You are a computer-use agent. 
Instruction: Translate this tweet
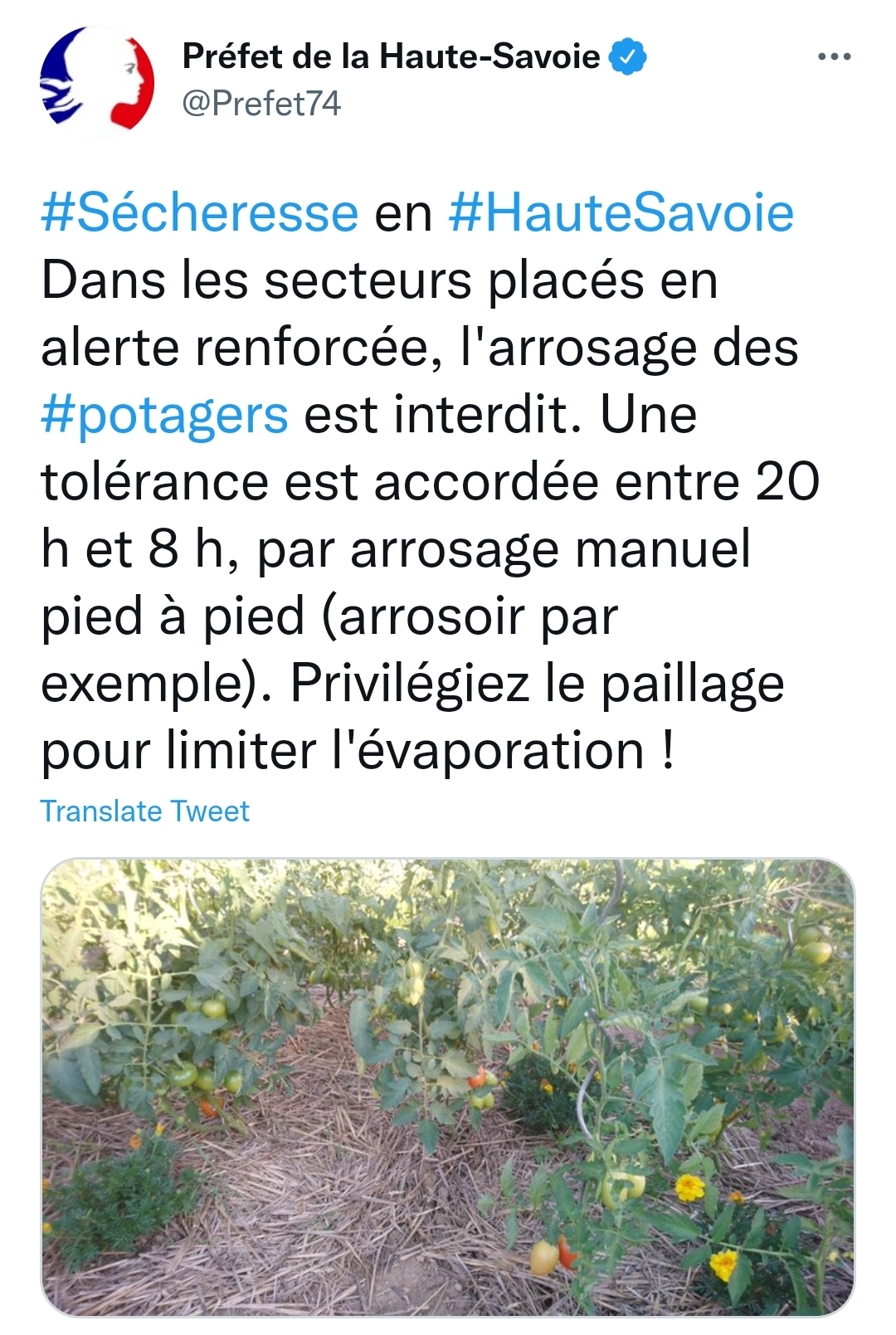pos(145,811)
